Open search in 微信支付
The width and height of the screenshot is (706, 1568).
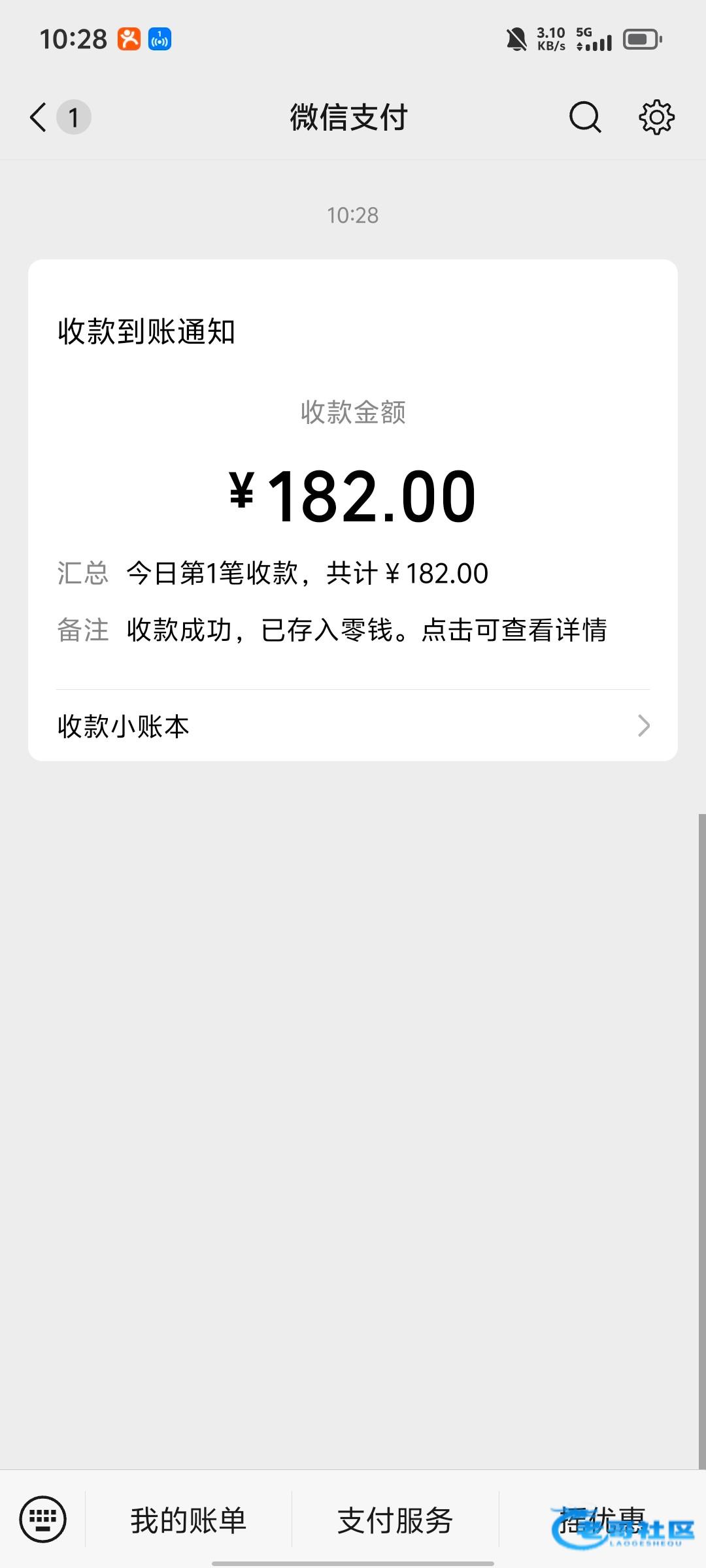click(x=584, y=118)
